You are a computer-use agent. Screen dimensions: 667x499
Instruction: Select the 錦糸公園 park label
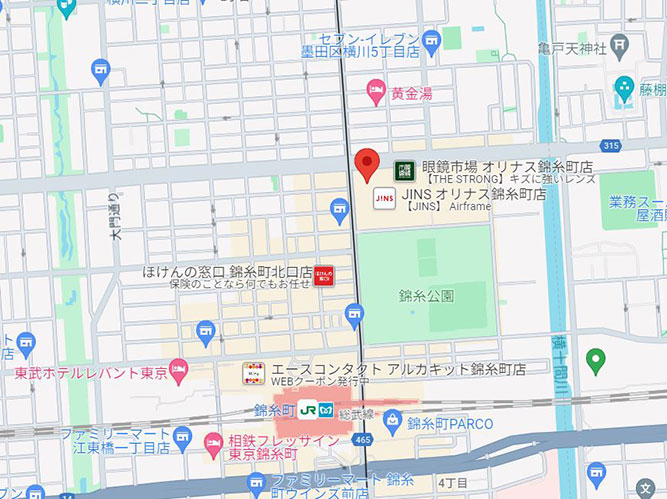[x=427, y=295]
